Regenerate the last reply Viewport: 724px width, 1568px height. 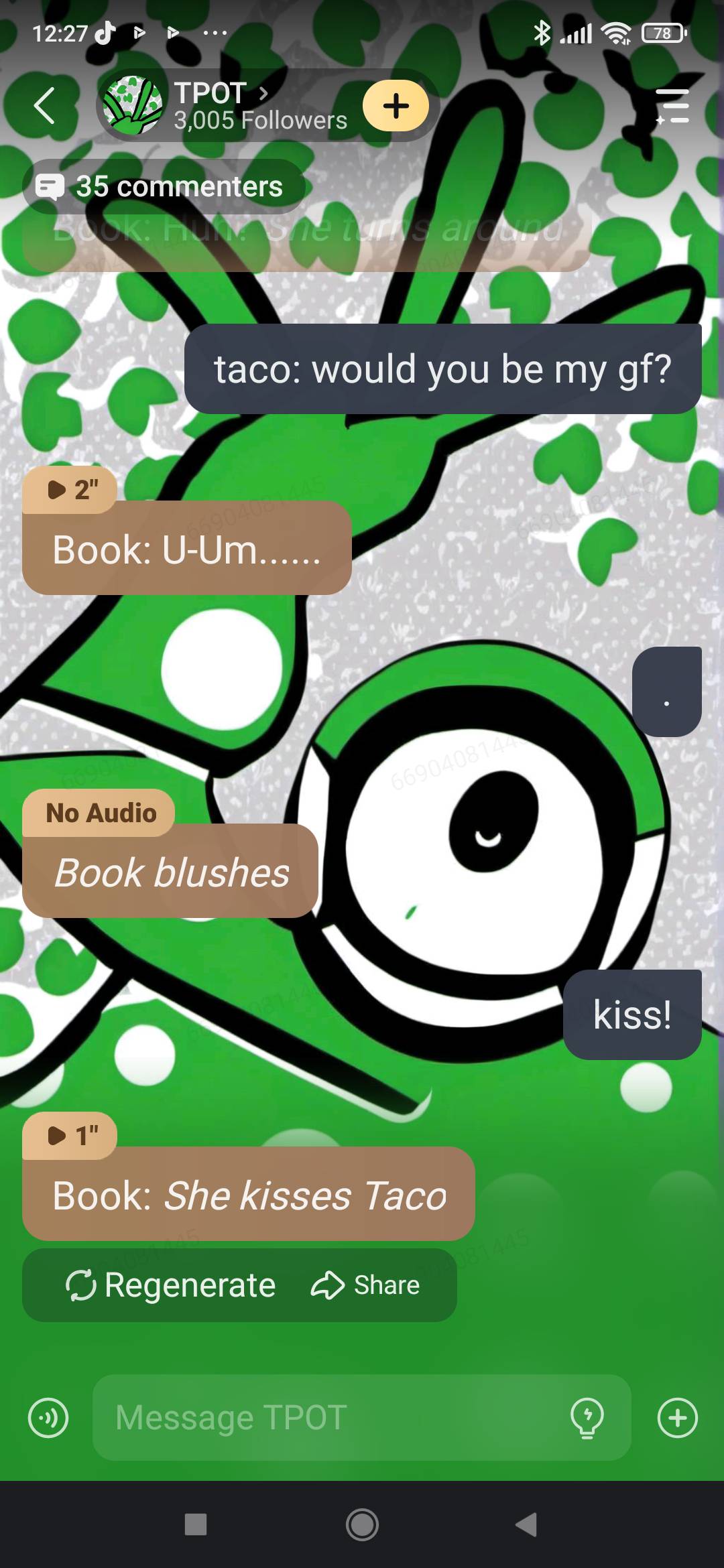click(x=171, y=1285)
